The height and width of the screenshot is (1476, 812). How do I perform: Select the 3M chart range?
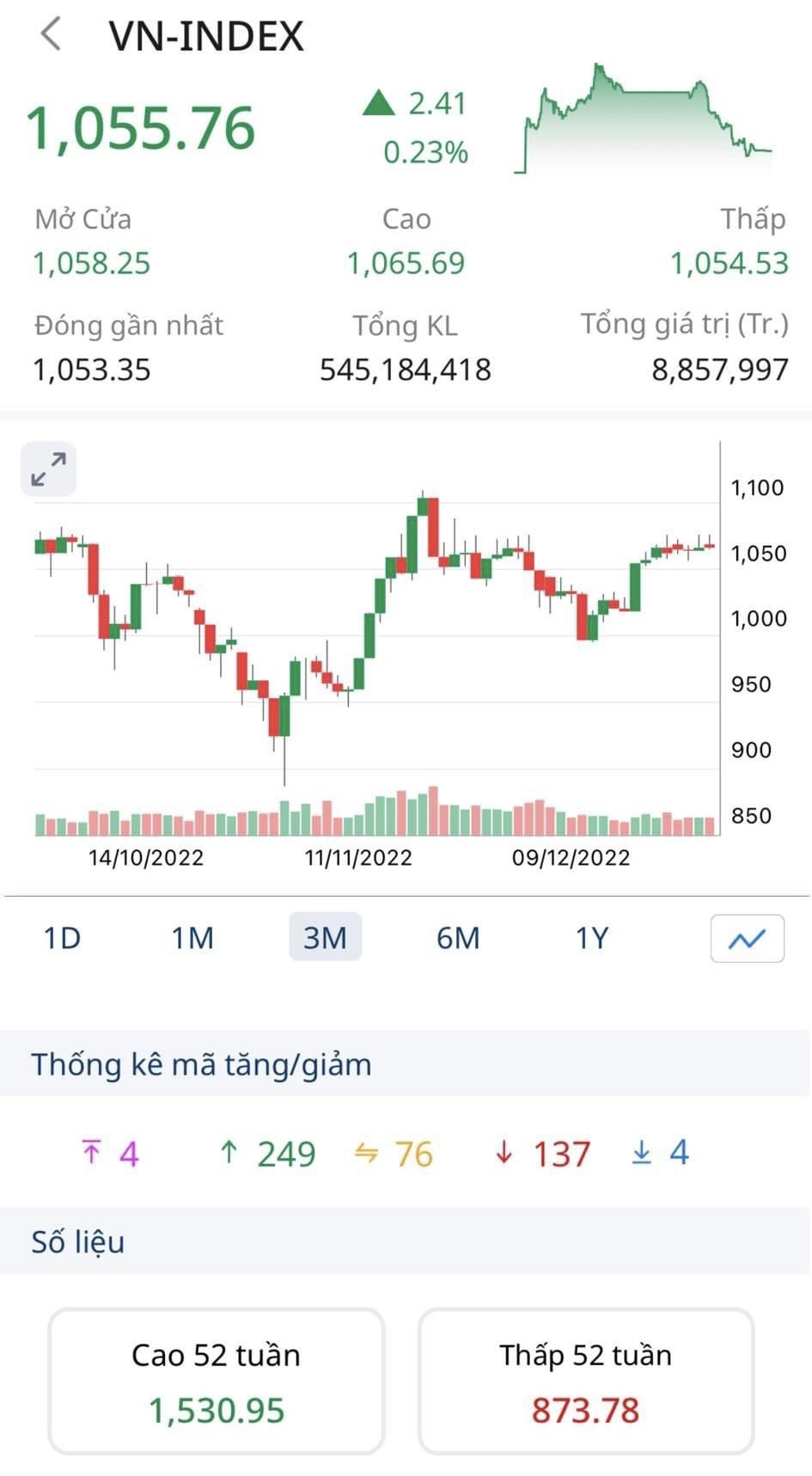[x=325, y=938]
